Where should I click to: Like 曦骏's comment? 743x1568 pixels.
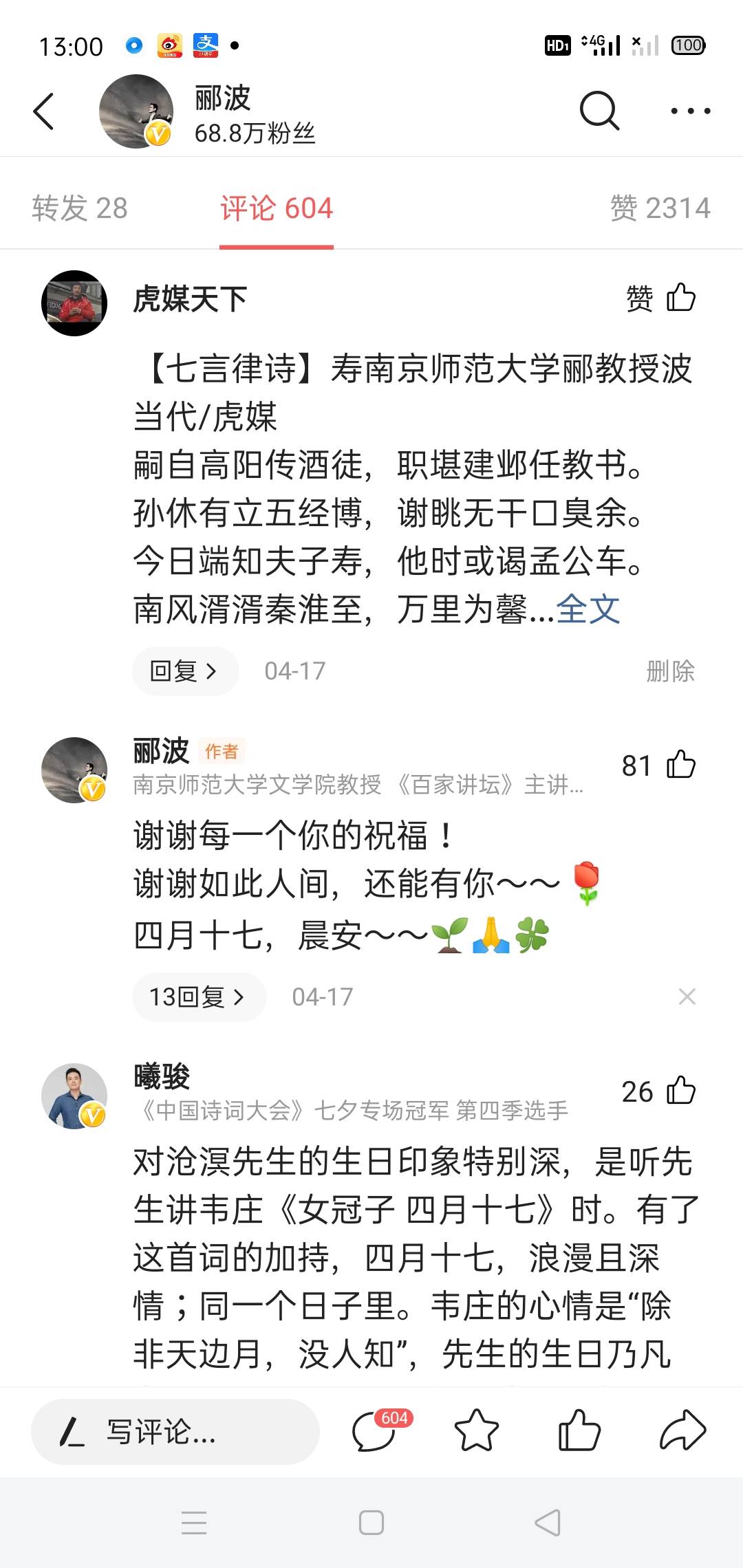pyautogui.click(x=680, y=1091)
